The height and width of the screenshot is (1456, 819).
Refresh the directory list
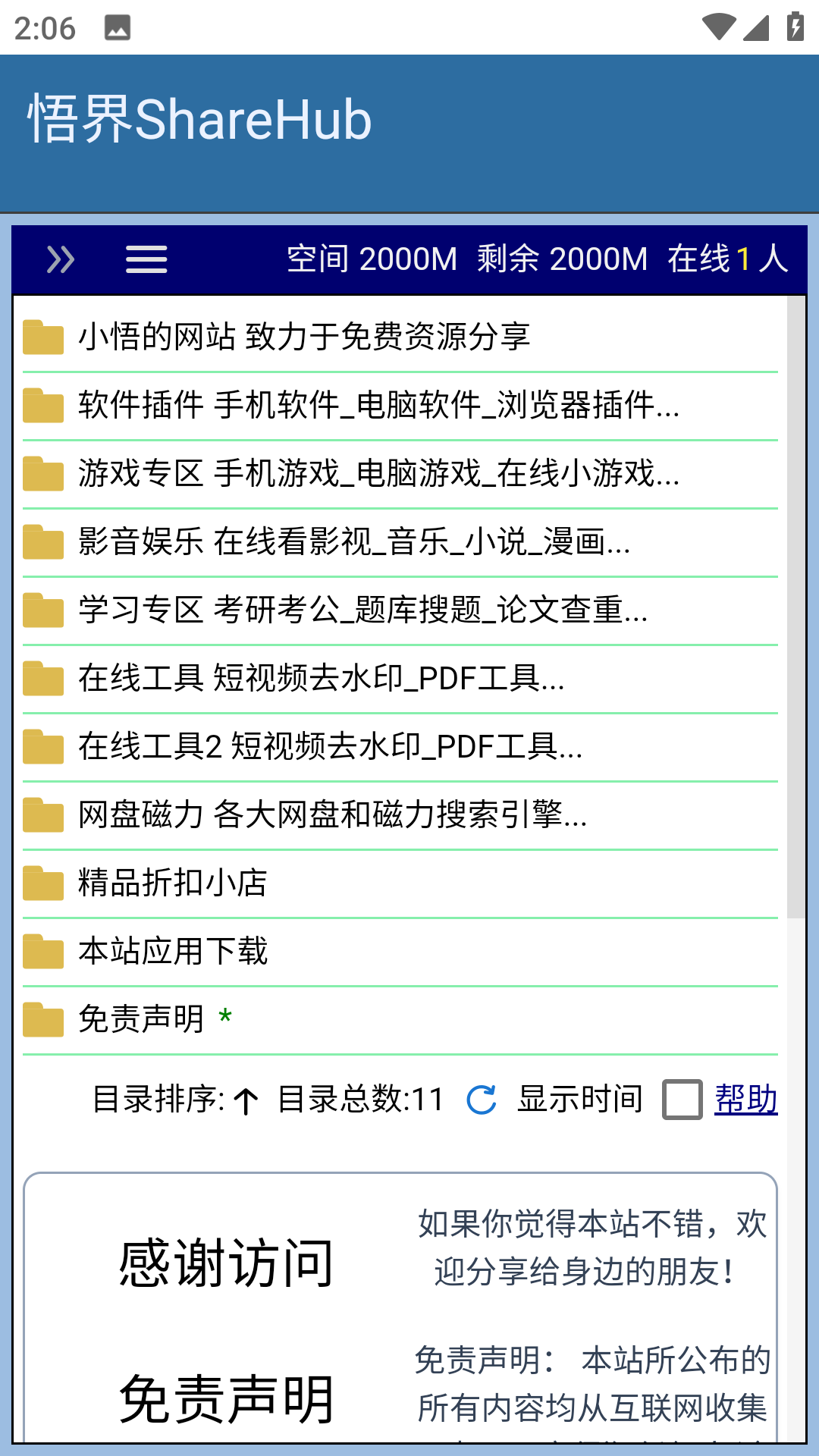tap(482, 1100)
